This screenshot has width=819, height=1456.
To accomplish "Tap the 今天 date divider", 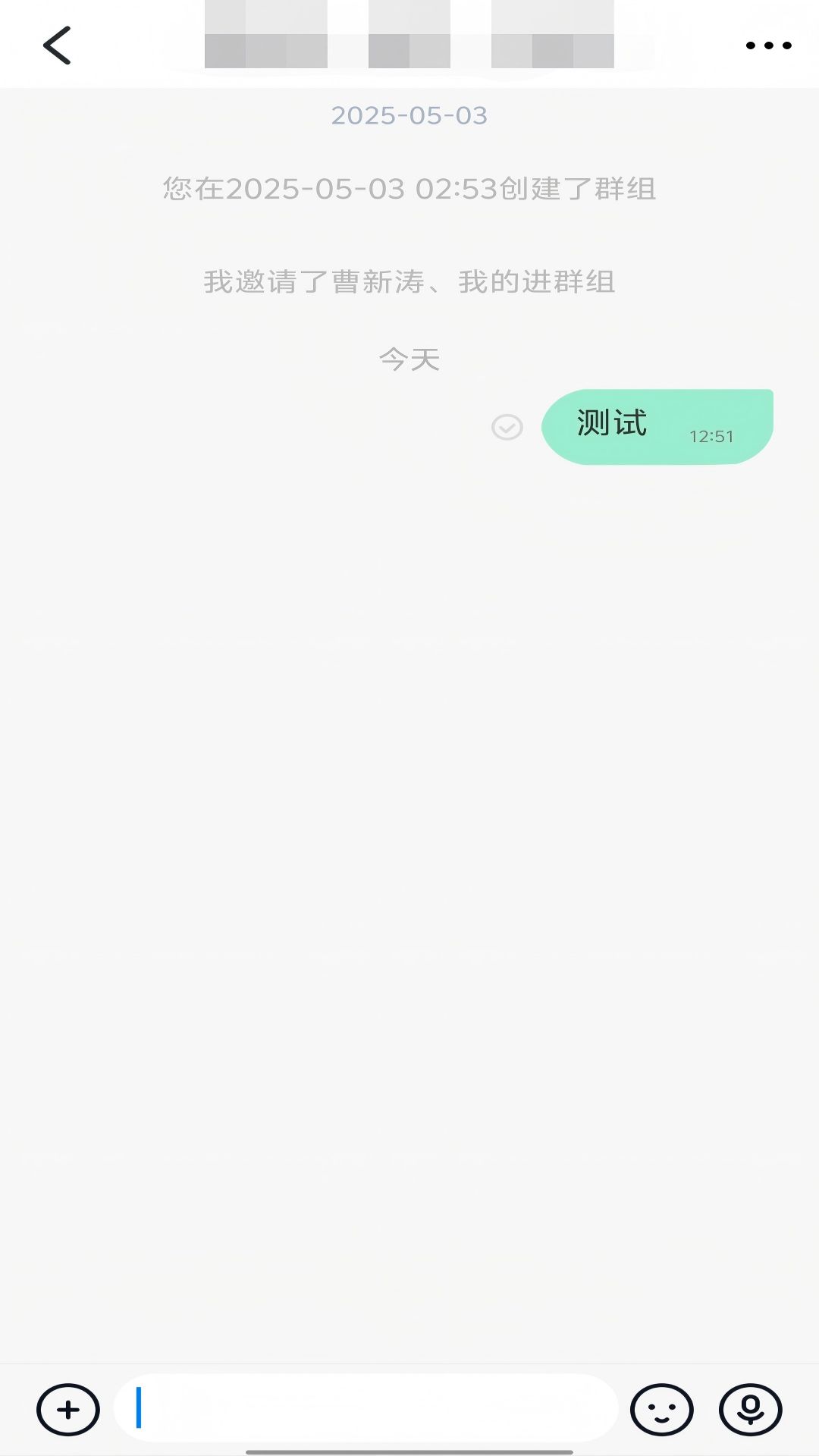I will pos(409,359).
